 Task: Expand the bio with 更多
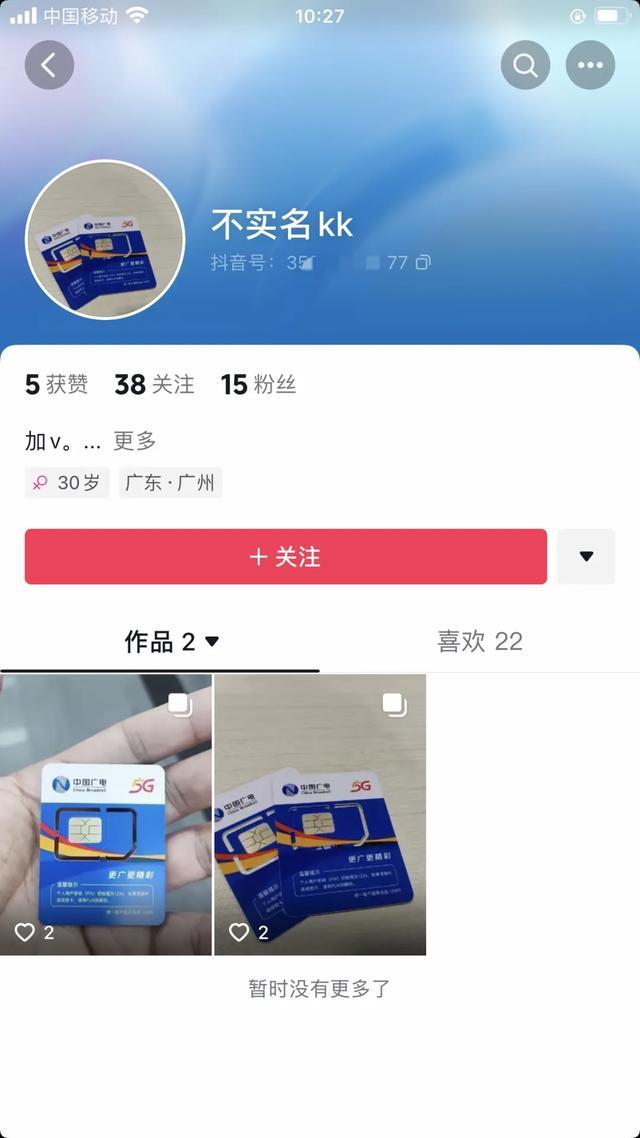click(134, 441)
